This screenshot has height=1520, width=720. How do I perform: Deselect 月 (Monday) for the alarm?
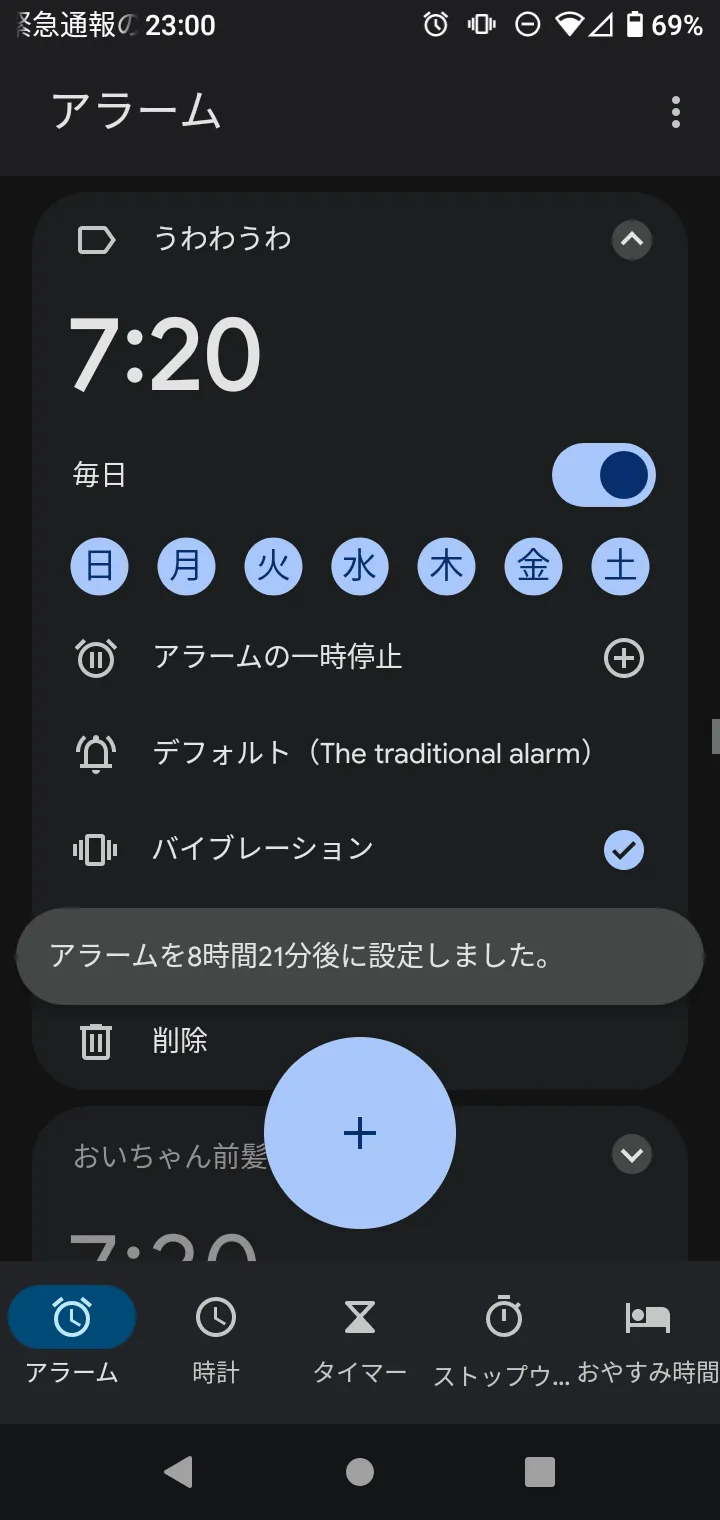(x=186, y=567)
